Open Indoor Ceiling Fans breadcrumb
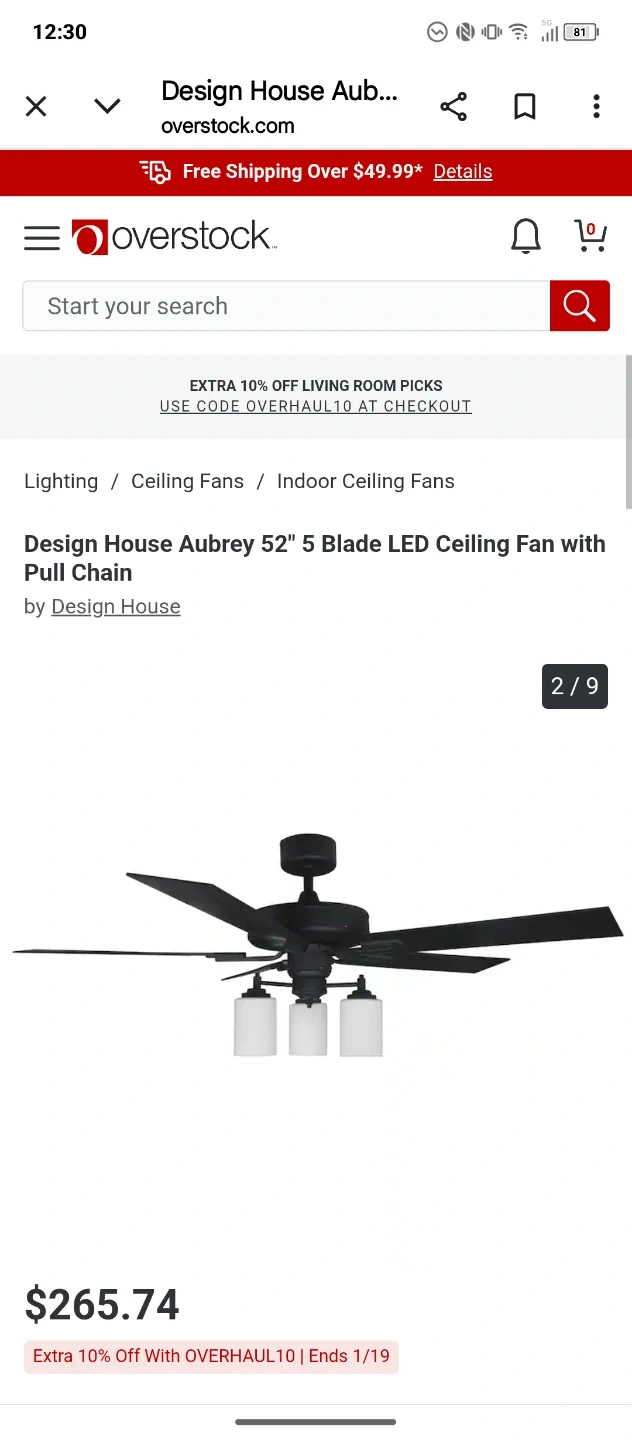632x1440 pixels. pos(365,481)
